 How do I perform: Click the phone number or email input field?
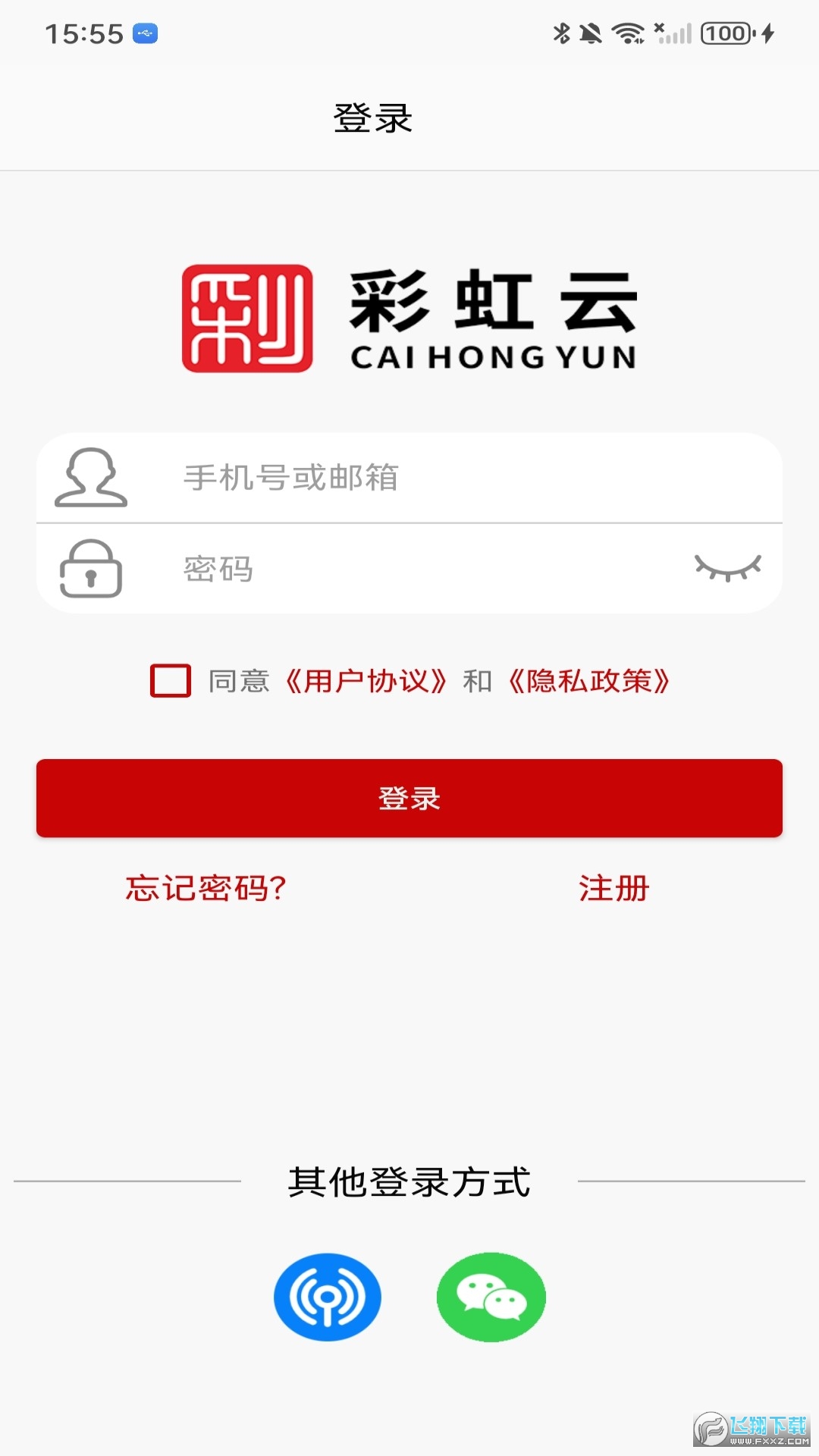pos(379,478)
